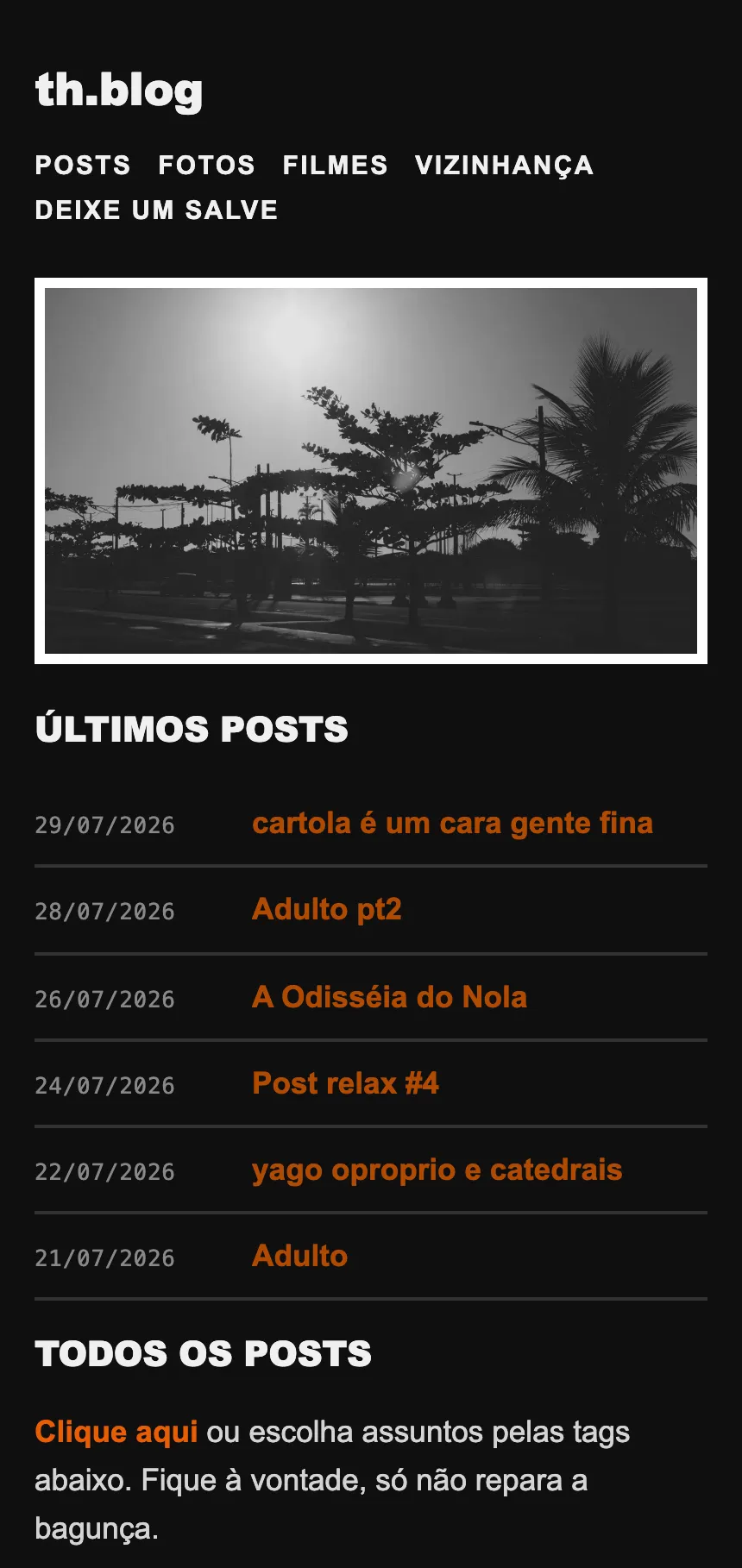Tap the th.blog site title
The width and height of the screenshot is (742, 1568).
pyautogui.click(x=119, y=91)
